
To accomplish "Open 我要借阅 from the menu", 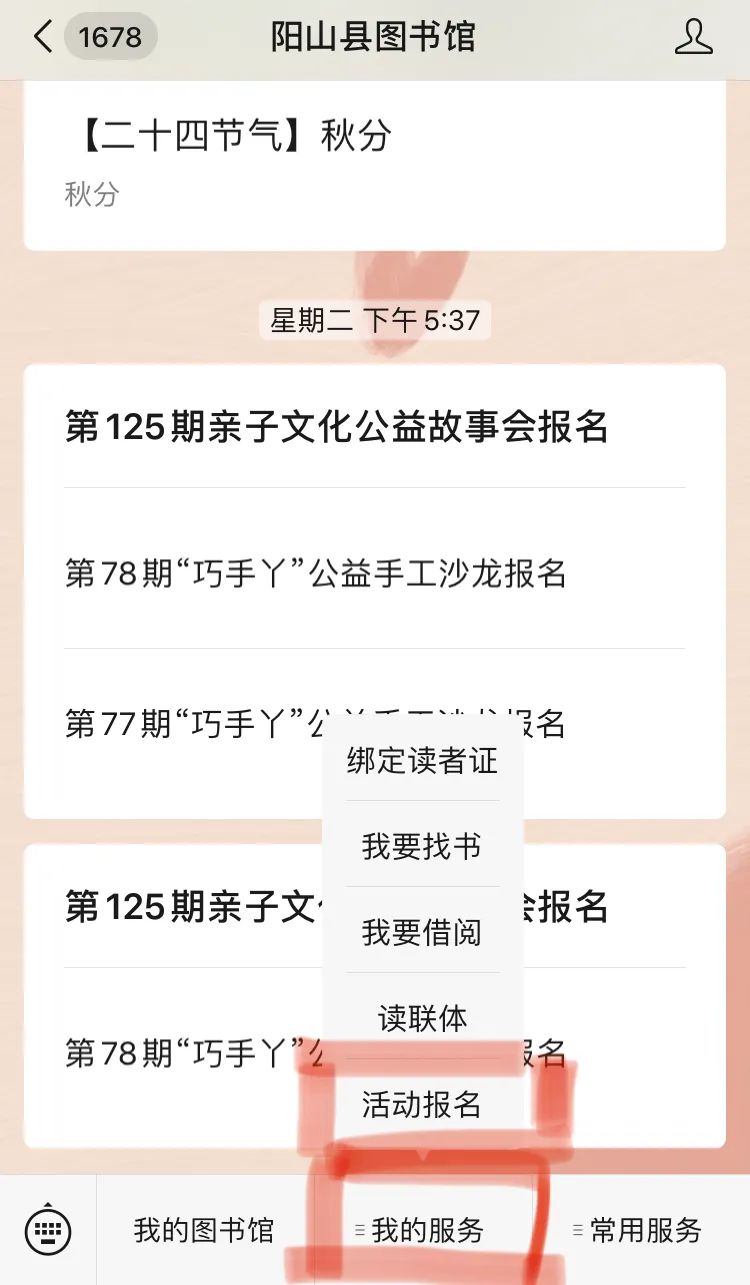I will pos(422,932).
